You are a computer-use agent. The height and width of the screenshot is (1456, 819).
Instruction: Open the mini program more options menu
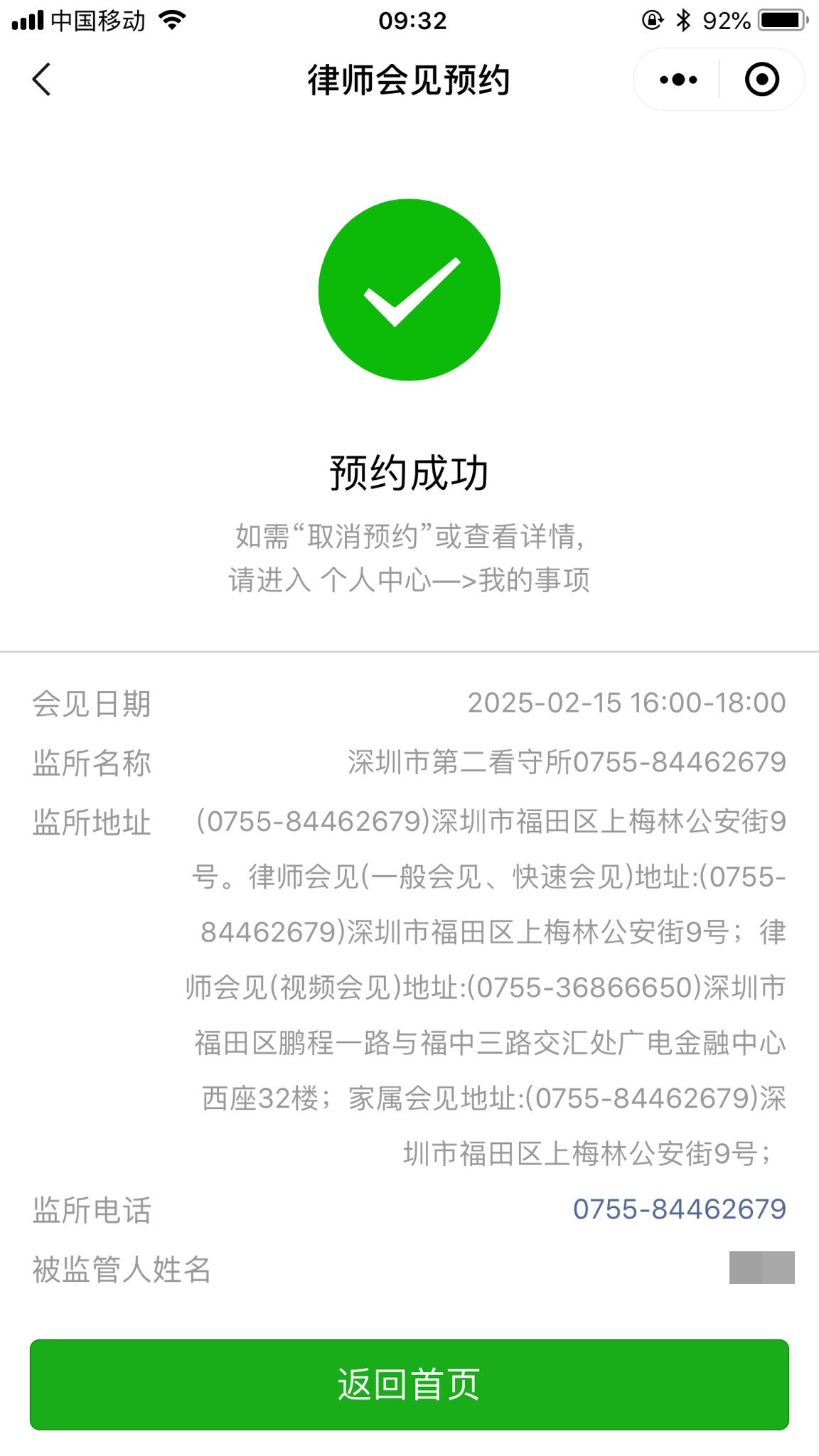coord(678,80)
